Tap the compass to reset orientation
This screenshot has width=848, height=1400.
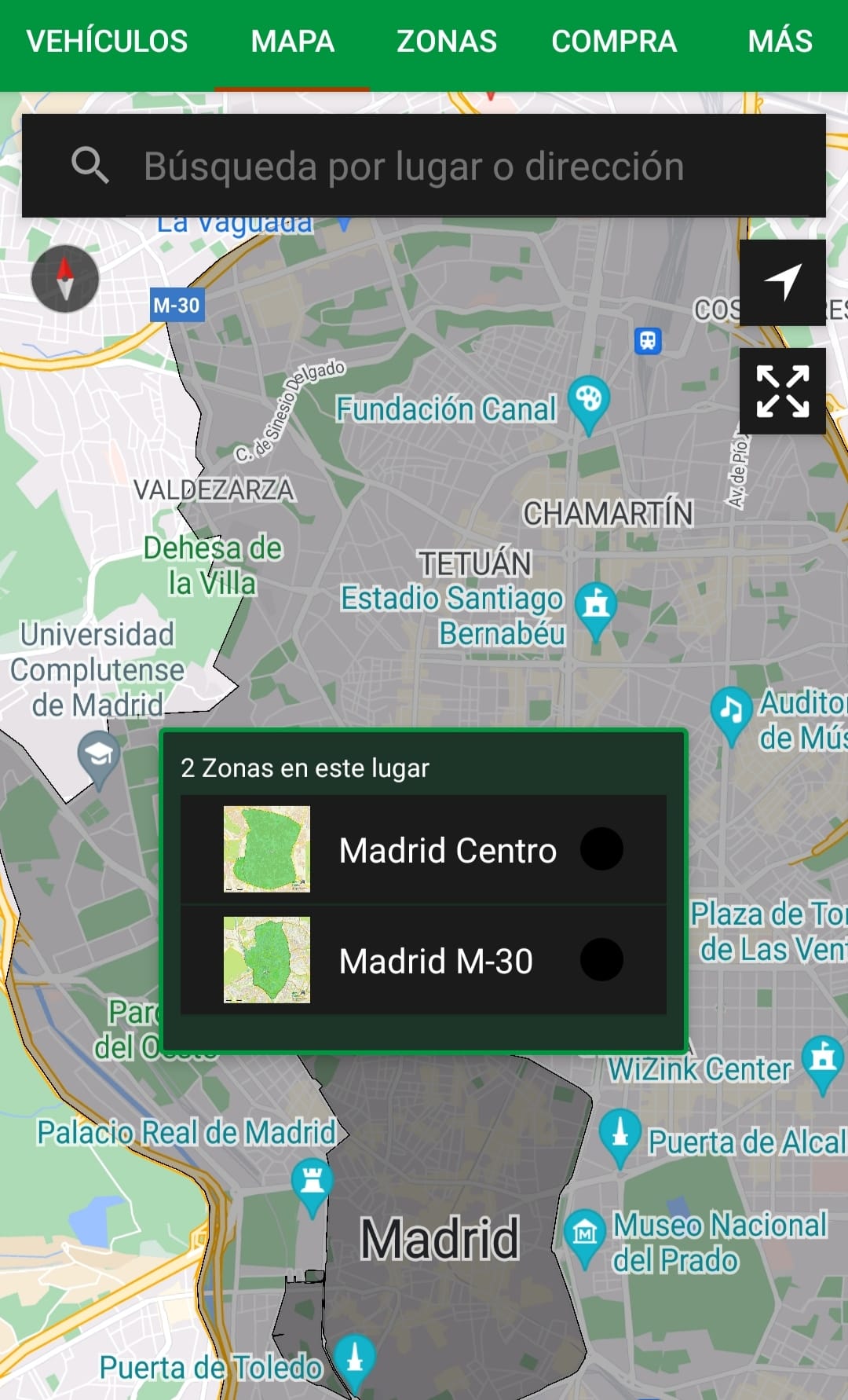click(x=65, y=279)
